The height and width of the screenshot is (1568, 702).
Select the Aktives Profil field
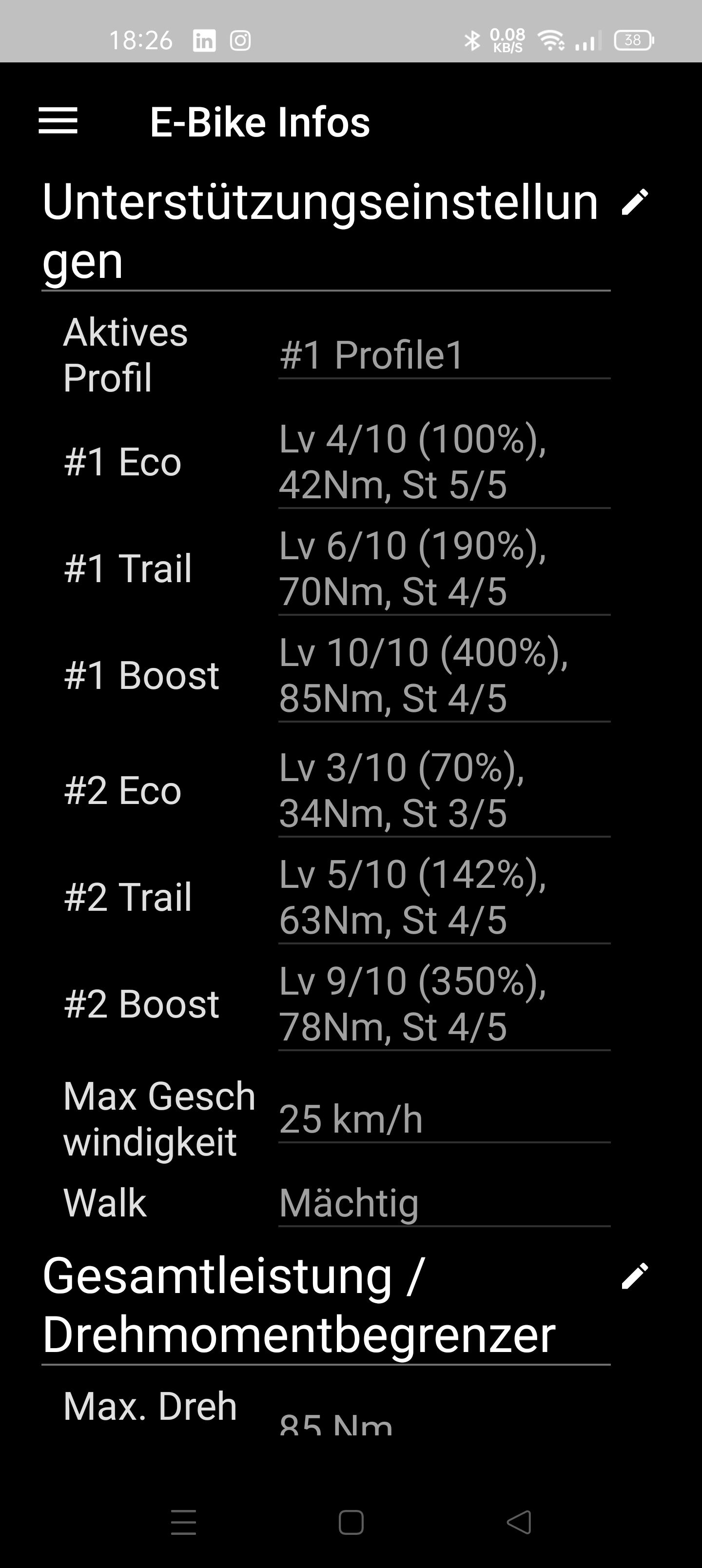(x=443, y=355)
